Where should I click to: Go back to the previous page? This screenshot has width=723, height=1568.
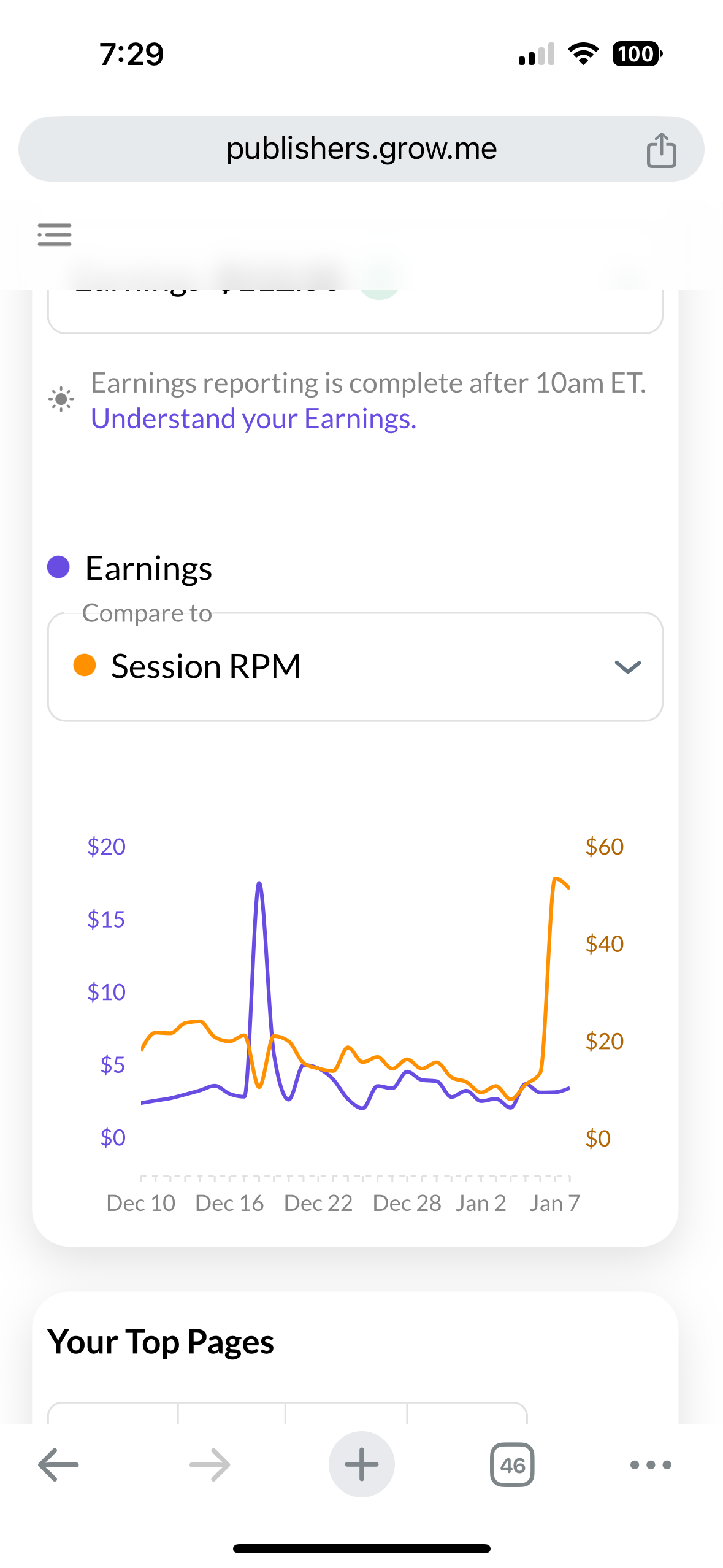pos(58,1464)
